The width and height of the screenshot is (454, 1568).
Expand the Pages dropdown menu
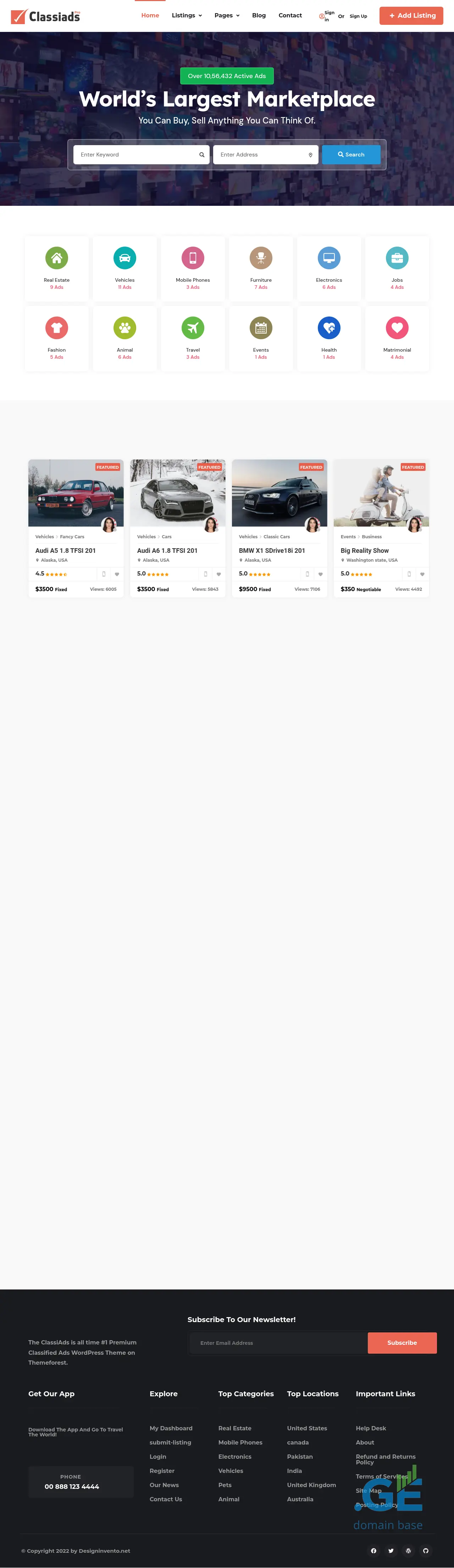(226, 16)
